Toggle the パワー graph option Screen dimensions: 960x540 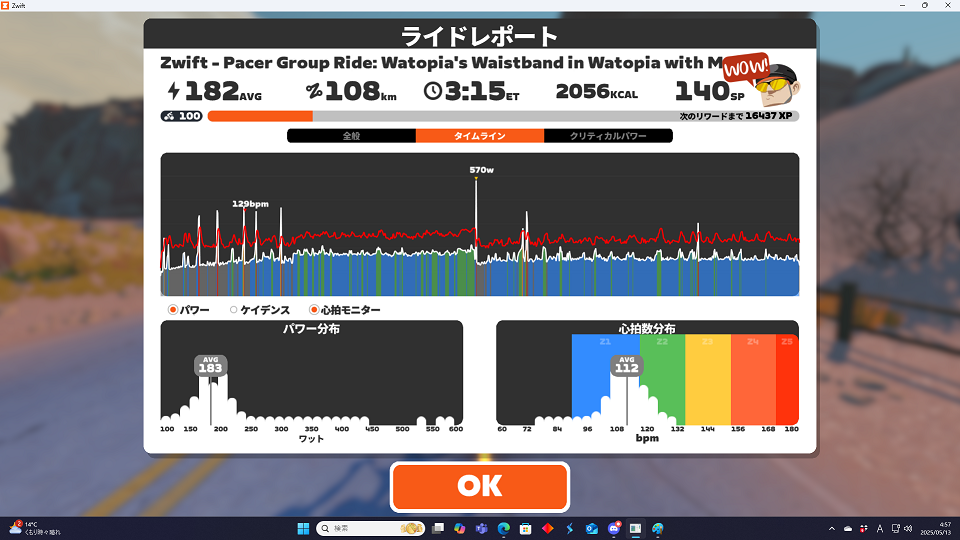click(x=173, y=310)
